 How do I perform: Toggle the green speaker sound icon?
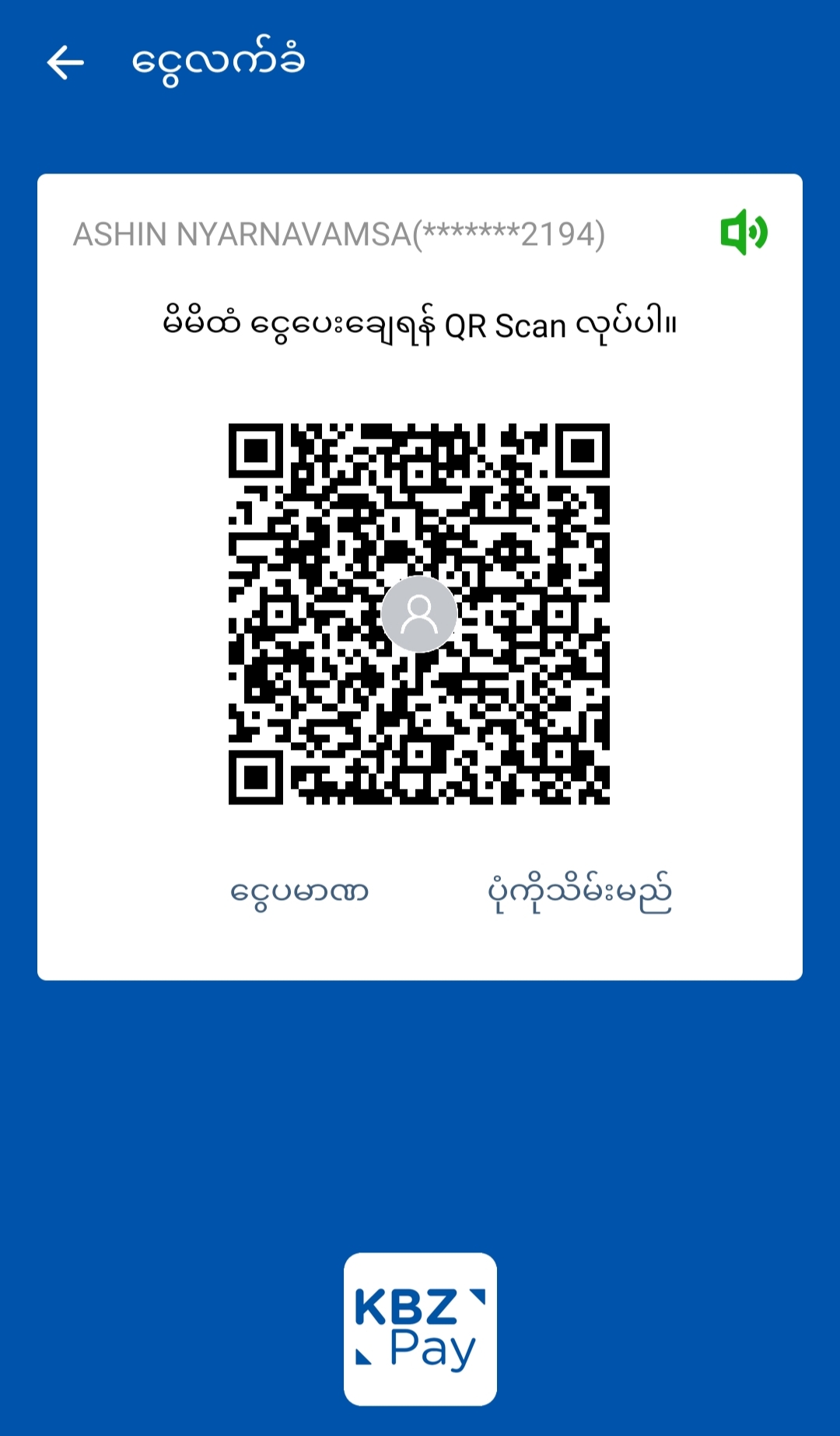744,232
